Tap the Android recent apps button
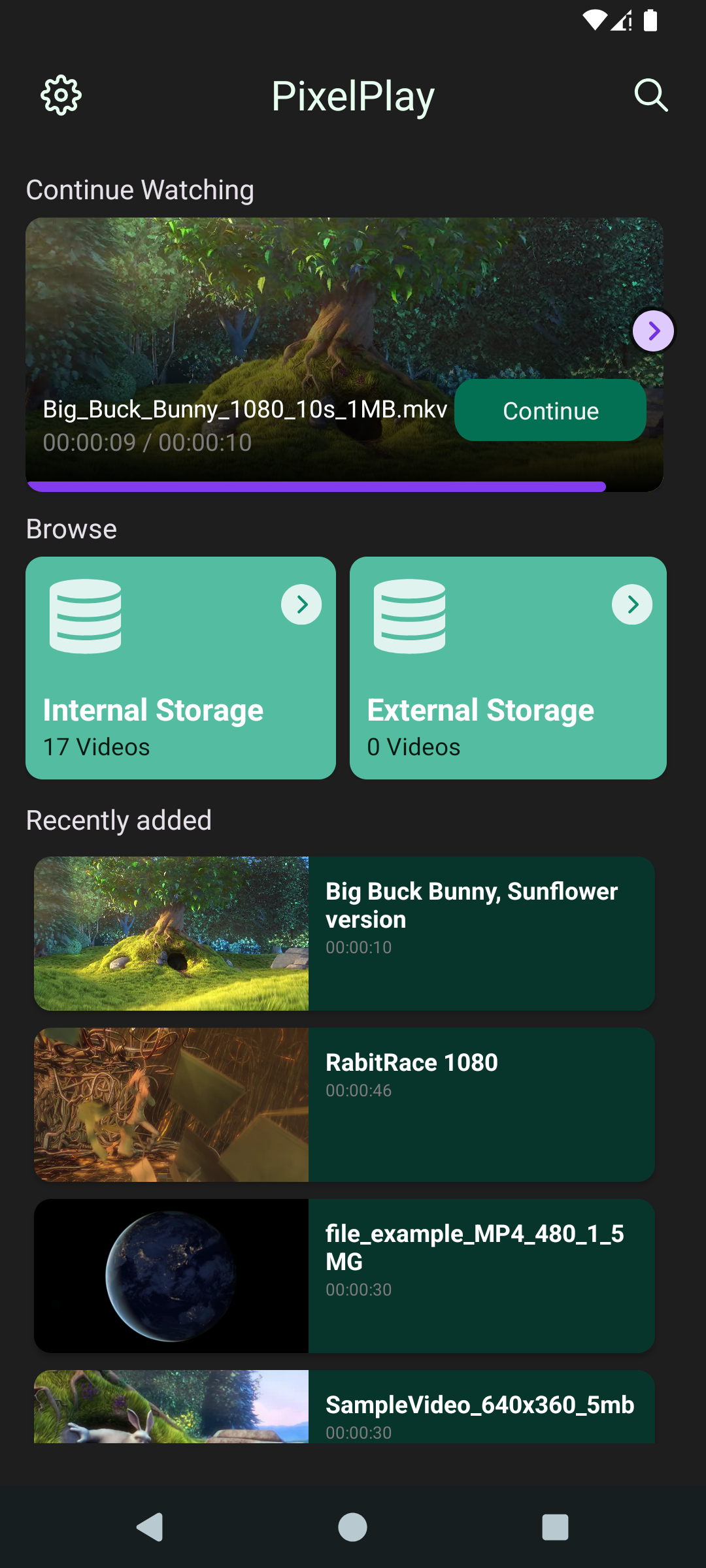 click(x=554, y=1527)
